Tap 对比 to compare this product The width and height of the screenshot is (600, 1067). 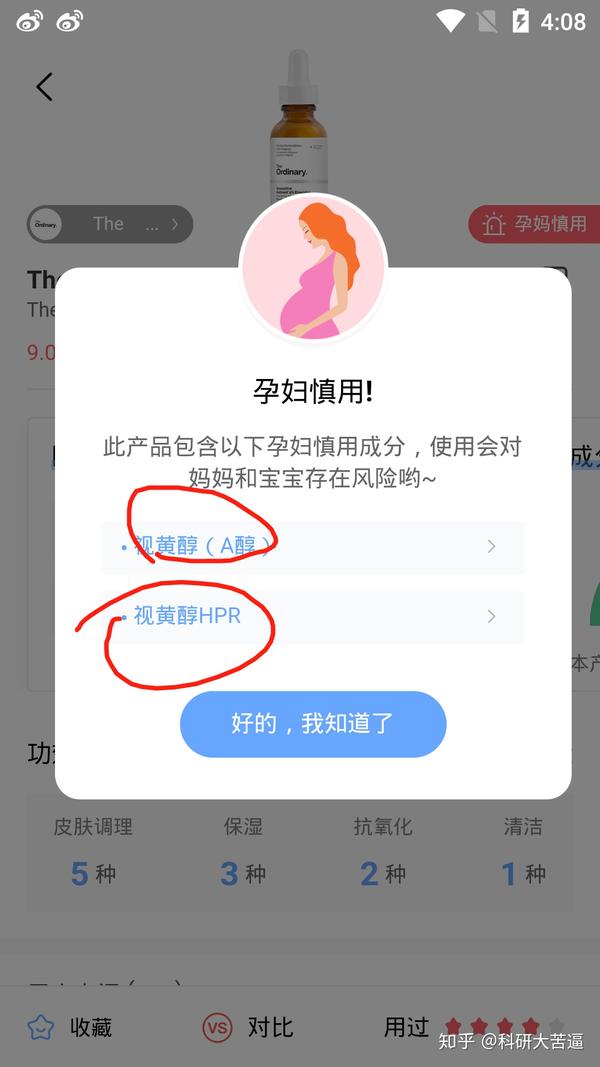tap(248, 1027)
